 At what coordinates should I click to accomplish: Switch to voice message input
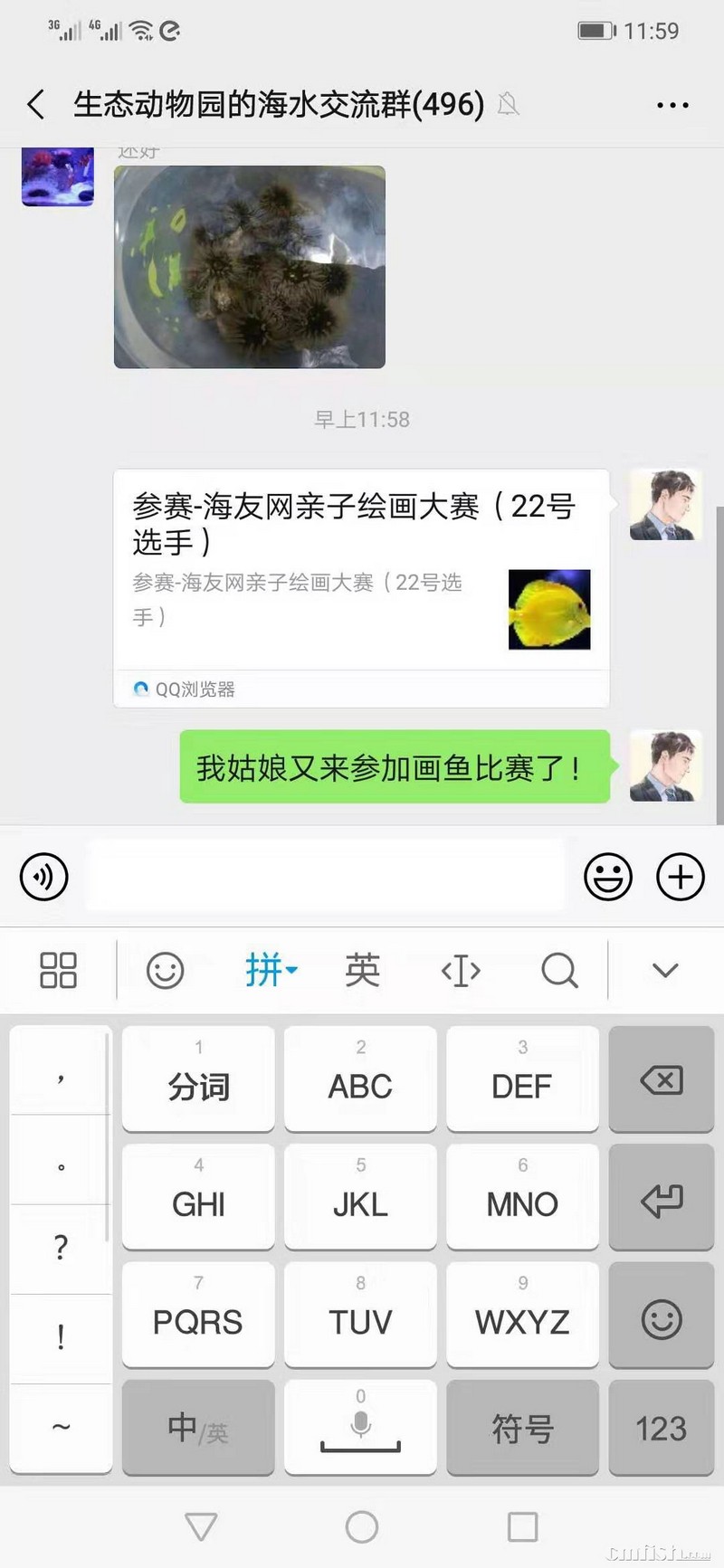click(44, 876)
